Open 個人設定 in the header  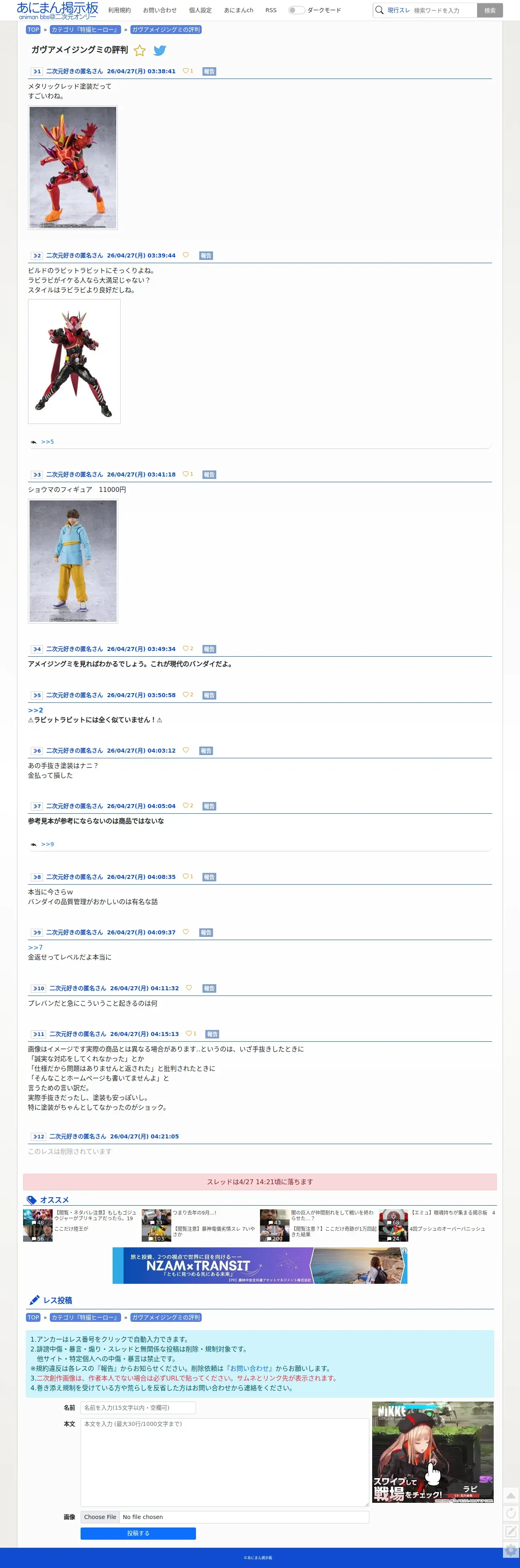pyautogui.click(x=200, y=11)
